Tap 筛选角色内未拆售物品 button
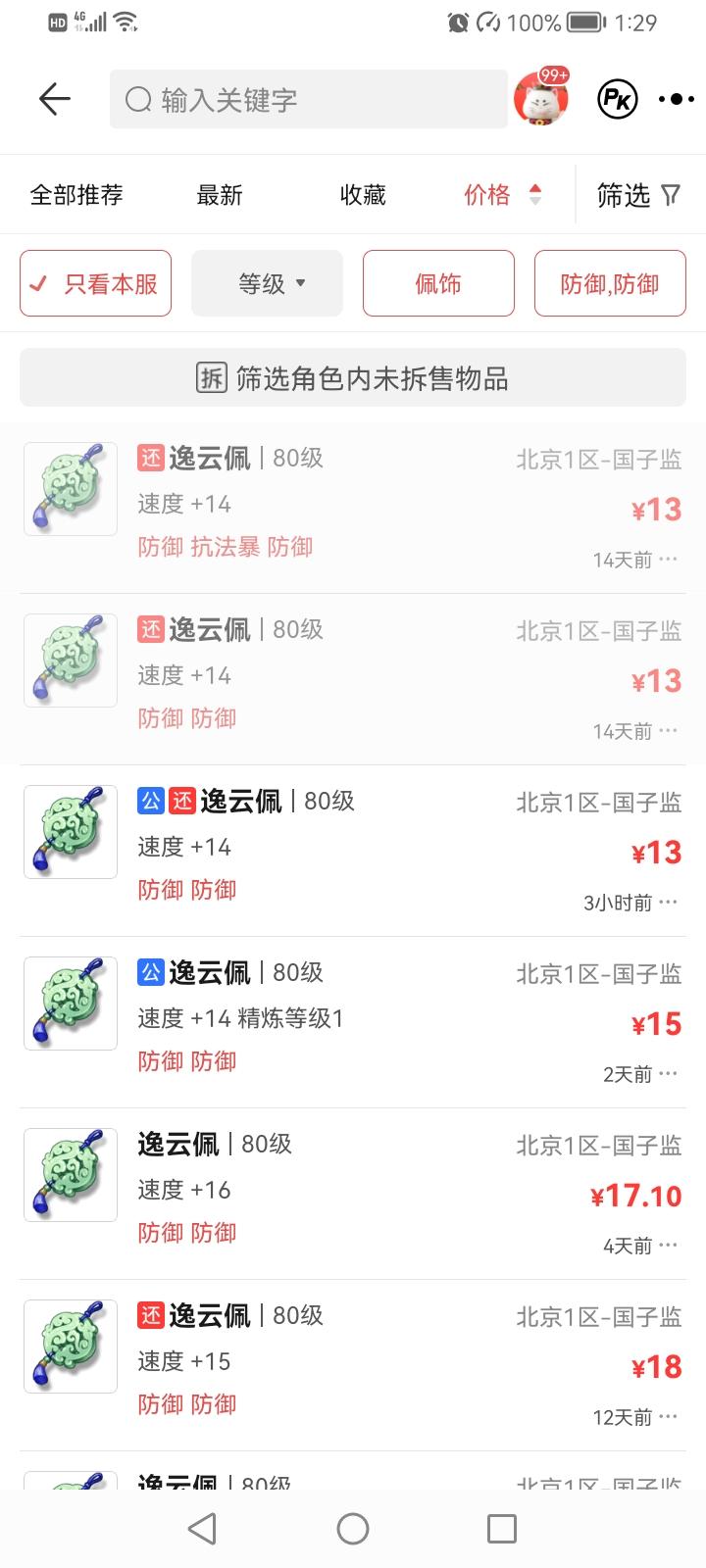The image size is (706, 1568). (x=353, y=378)
